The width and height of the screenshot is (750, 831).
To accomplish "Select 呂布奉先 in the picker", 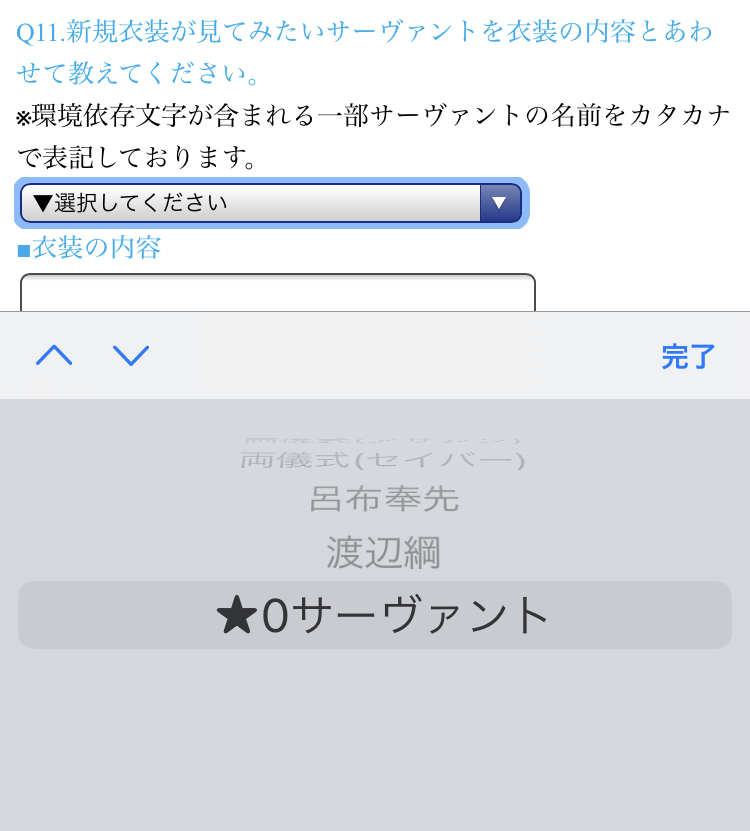I will 384,498.
